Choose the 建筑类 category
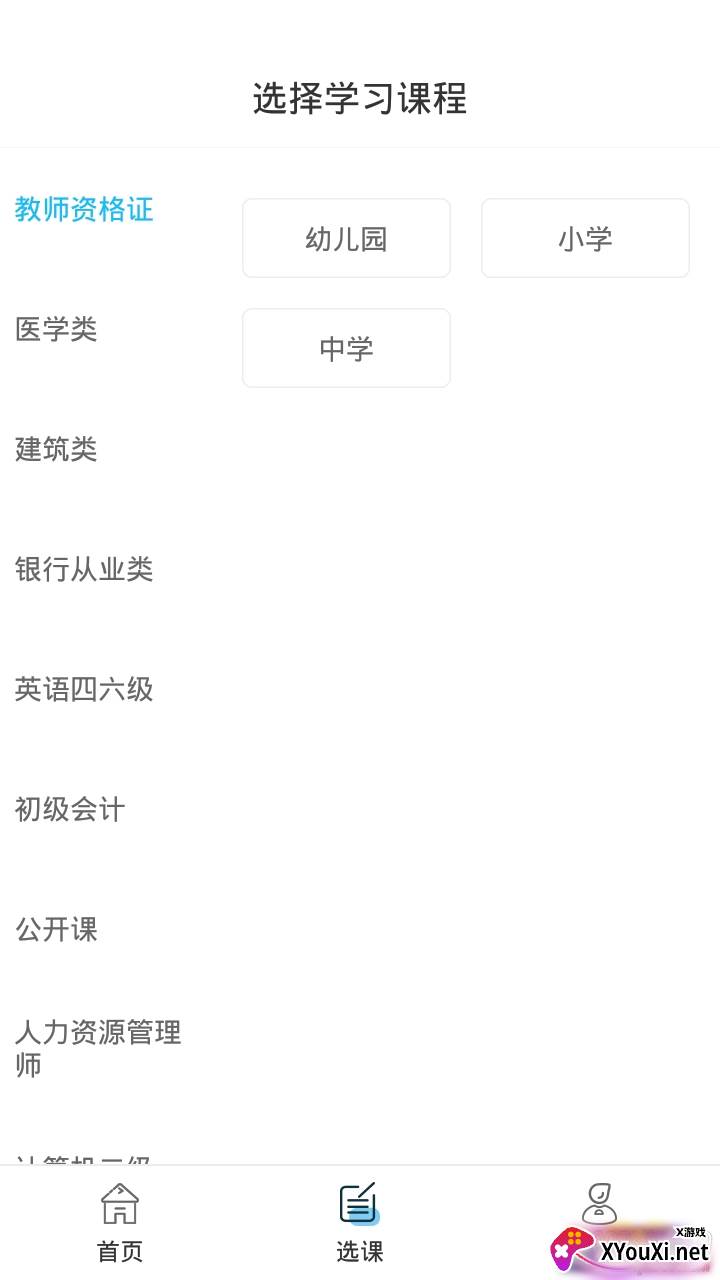The height and width of the screenshot is (1280, 720). point(56,449)
